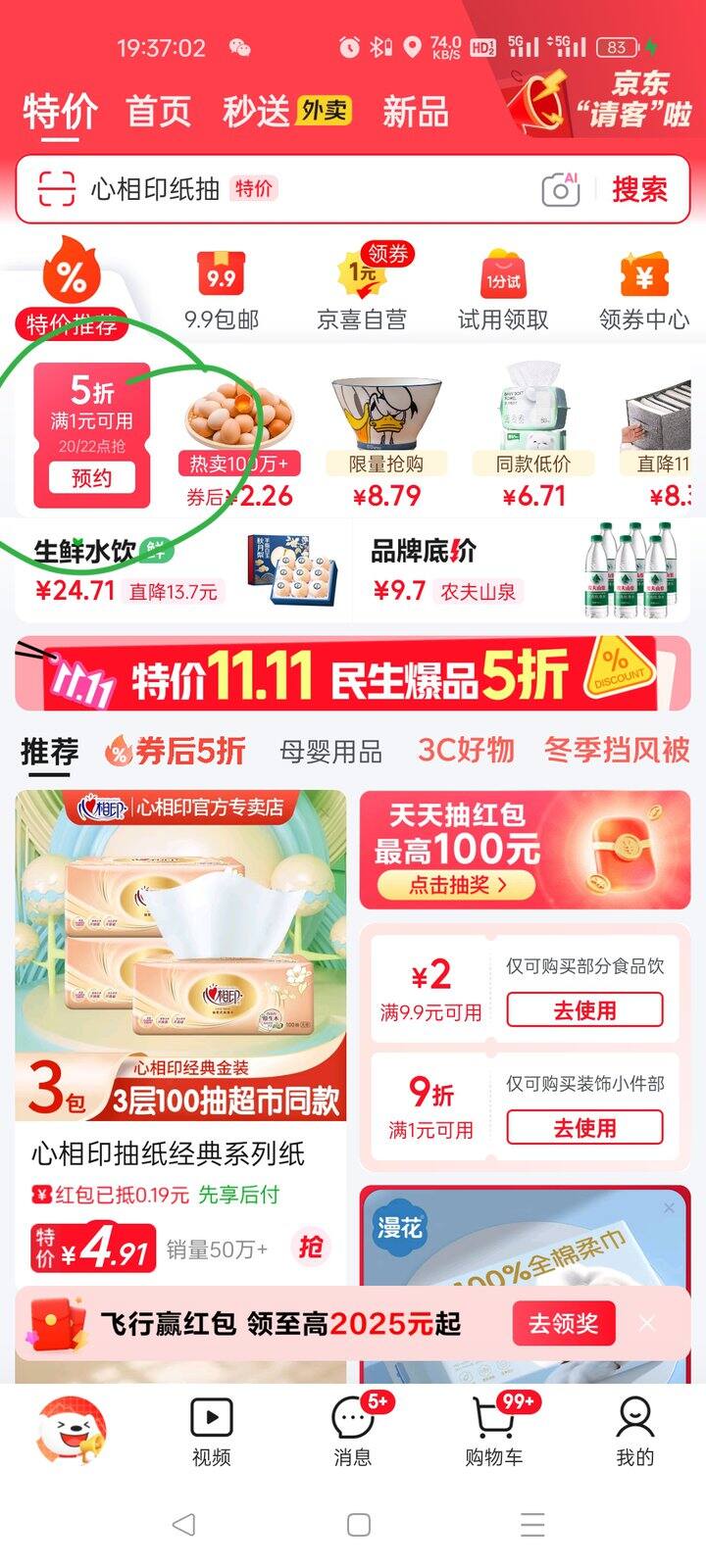
Task: Tap the 搜索 button
Action: 639,188
